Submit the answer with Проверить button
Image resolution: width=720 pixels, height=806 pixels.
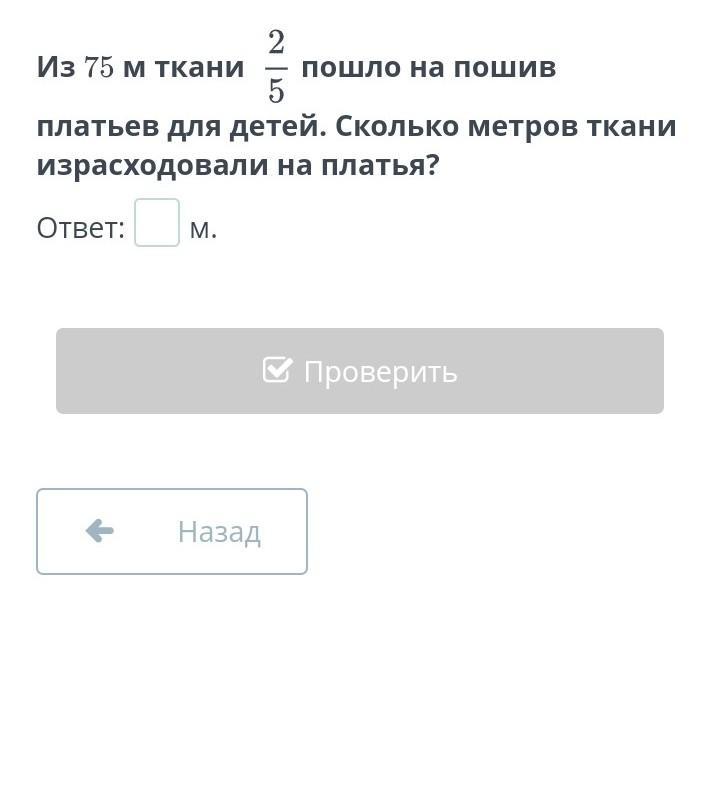[360, 371]
